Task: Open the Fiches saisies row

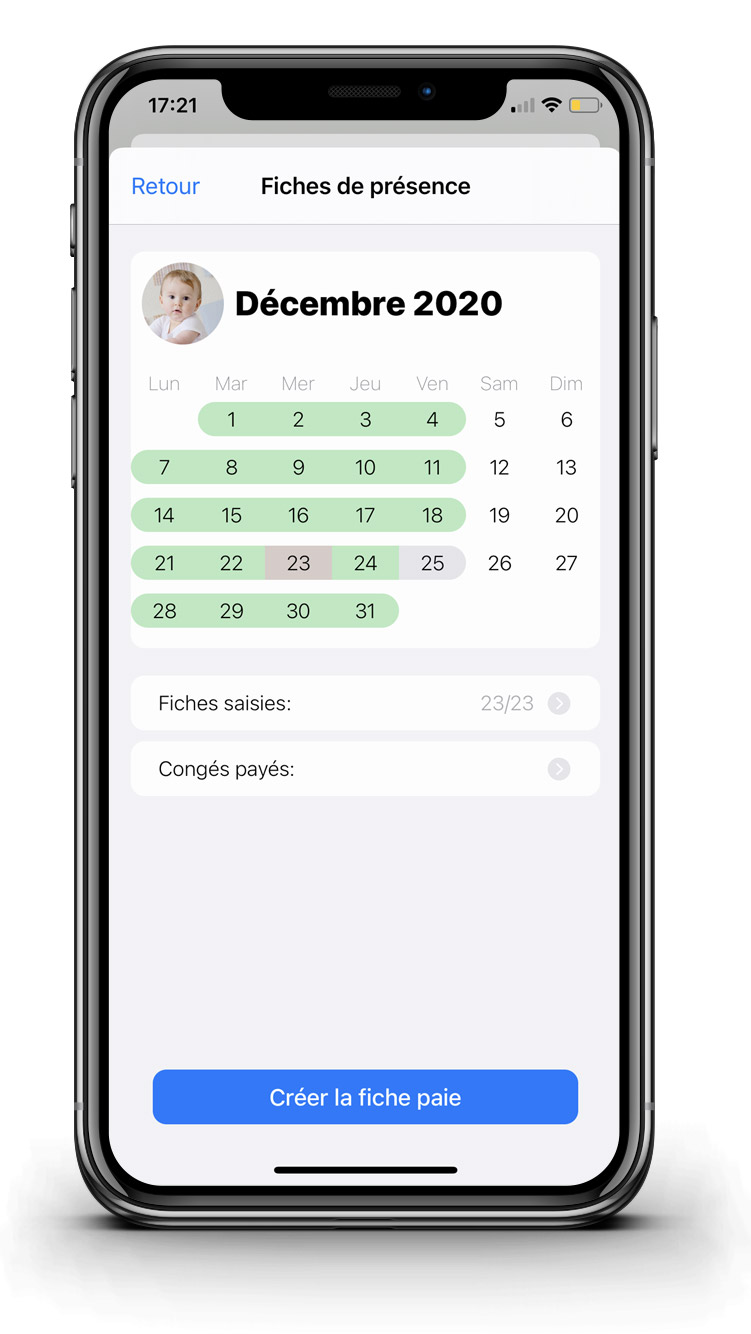Action: [365, 703]
